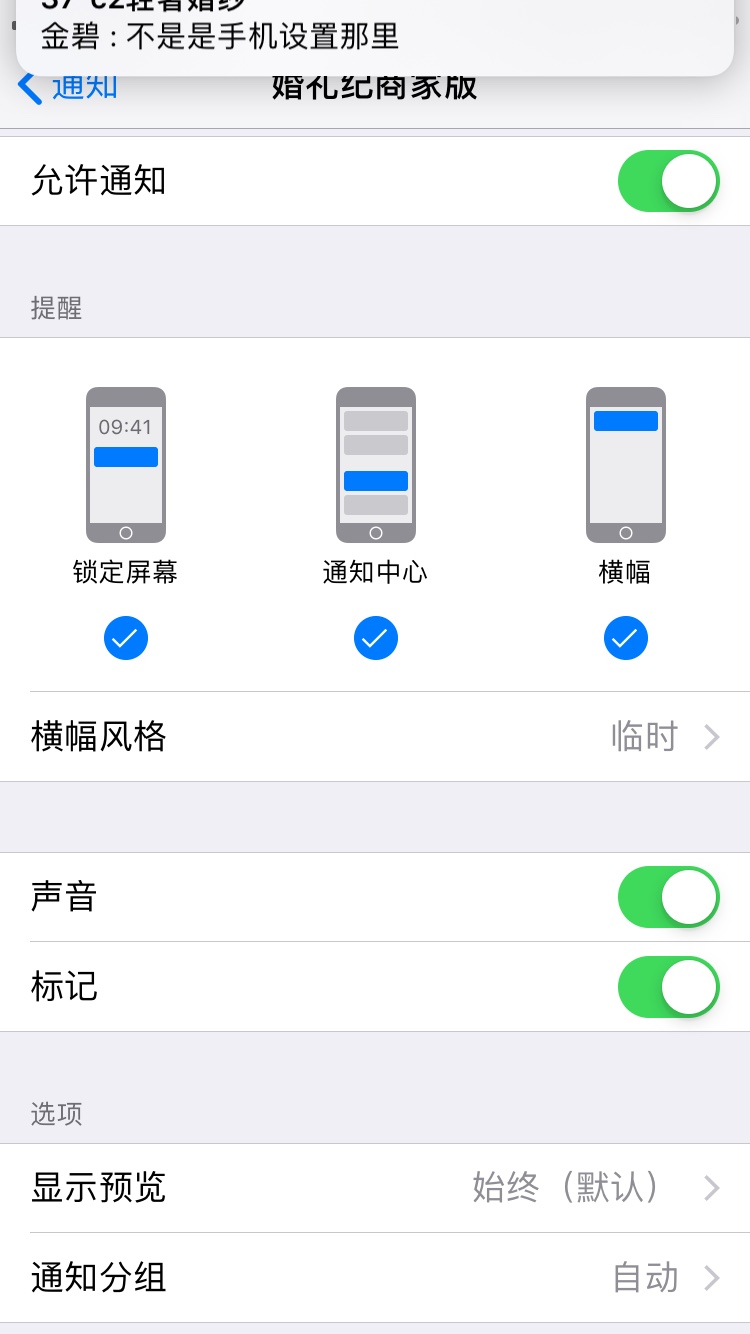This screenshot has width=750, height=1334.
Task: Uncheck 锁定屏幕 alert option
Action: pyautogui.click(x=126, y=638)
